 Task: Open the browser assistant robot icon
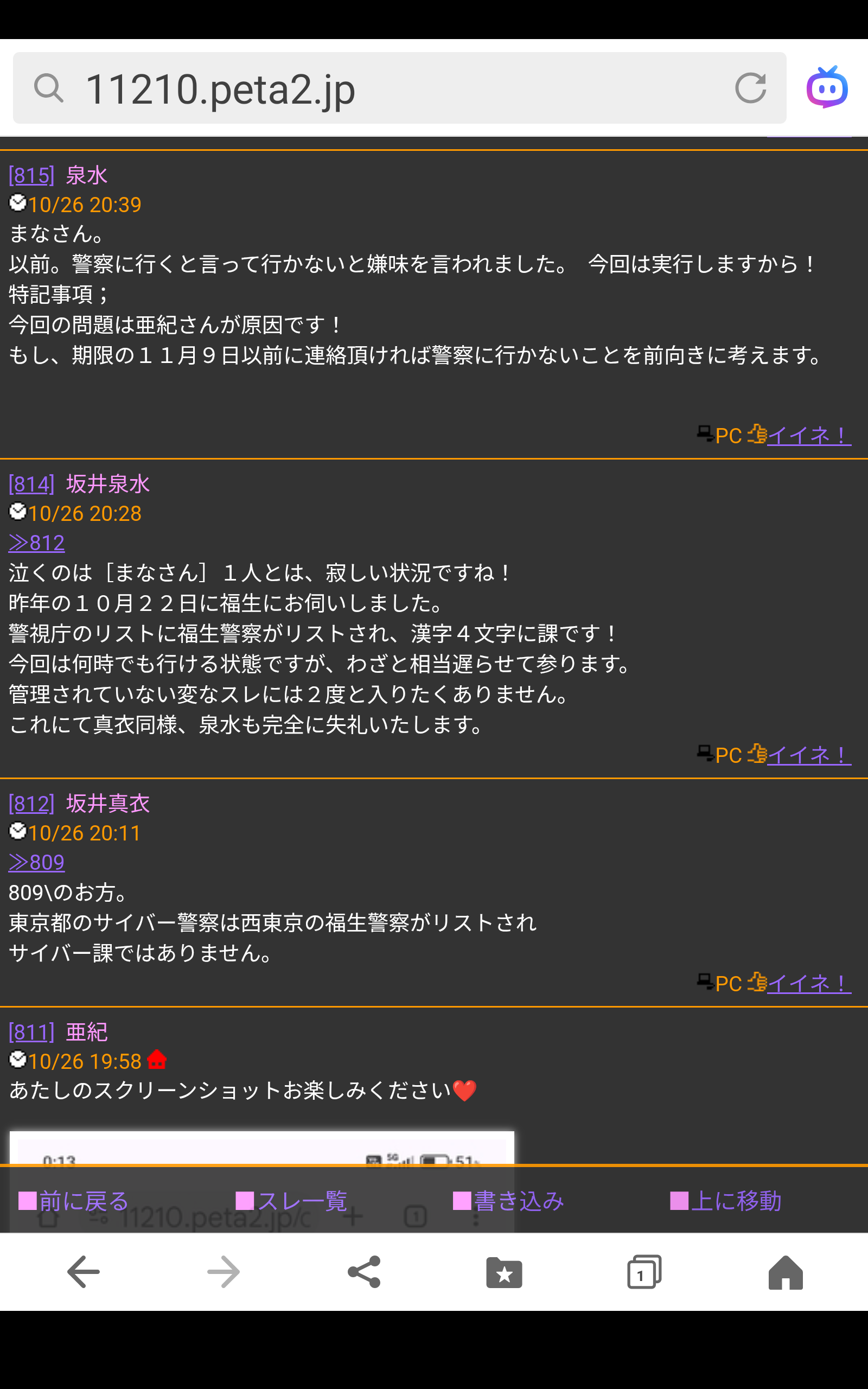click(827, 87)
